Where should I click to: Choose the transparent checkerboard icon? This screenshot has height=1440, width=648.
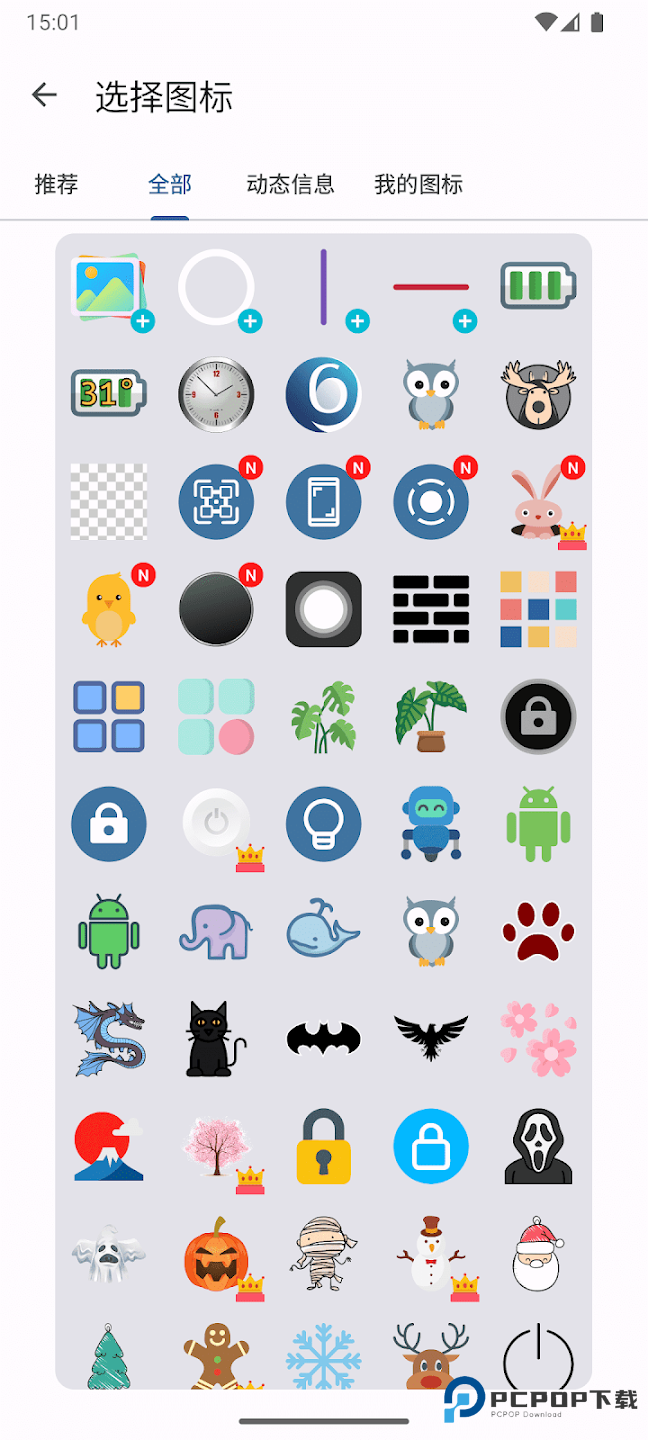click(109, 502)
